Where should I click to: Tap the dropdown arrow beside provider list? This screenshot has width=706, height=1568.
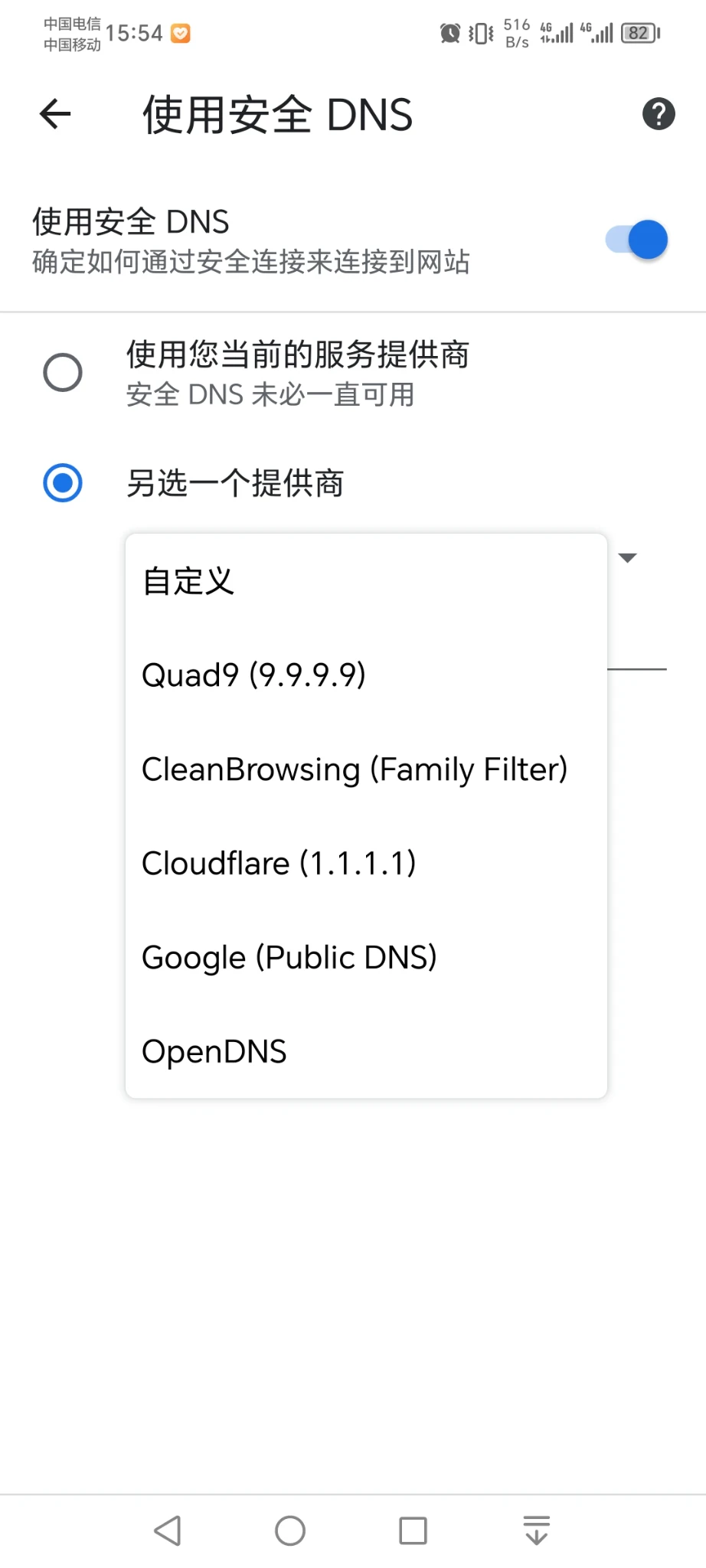628,558
